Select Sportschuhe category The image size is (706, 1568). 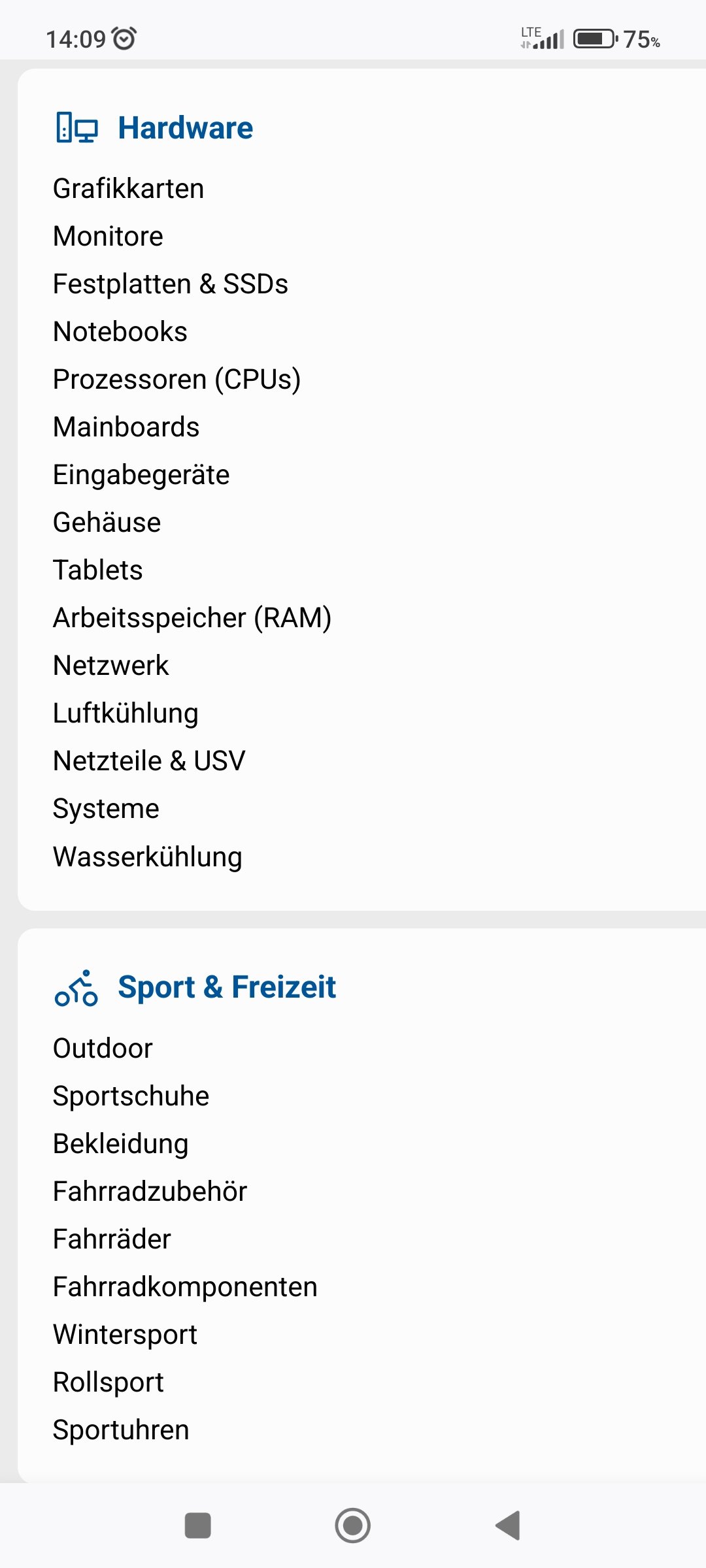(x=131, y=1096)
